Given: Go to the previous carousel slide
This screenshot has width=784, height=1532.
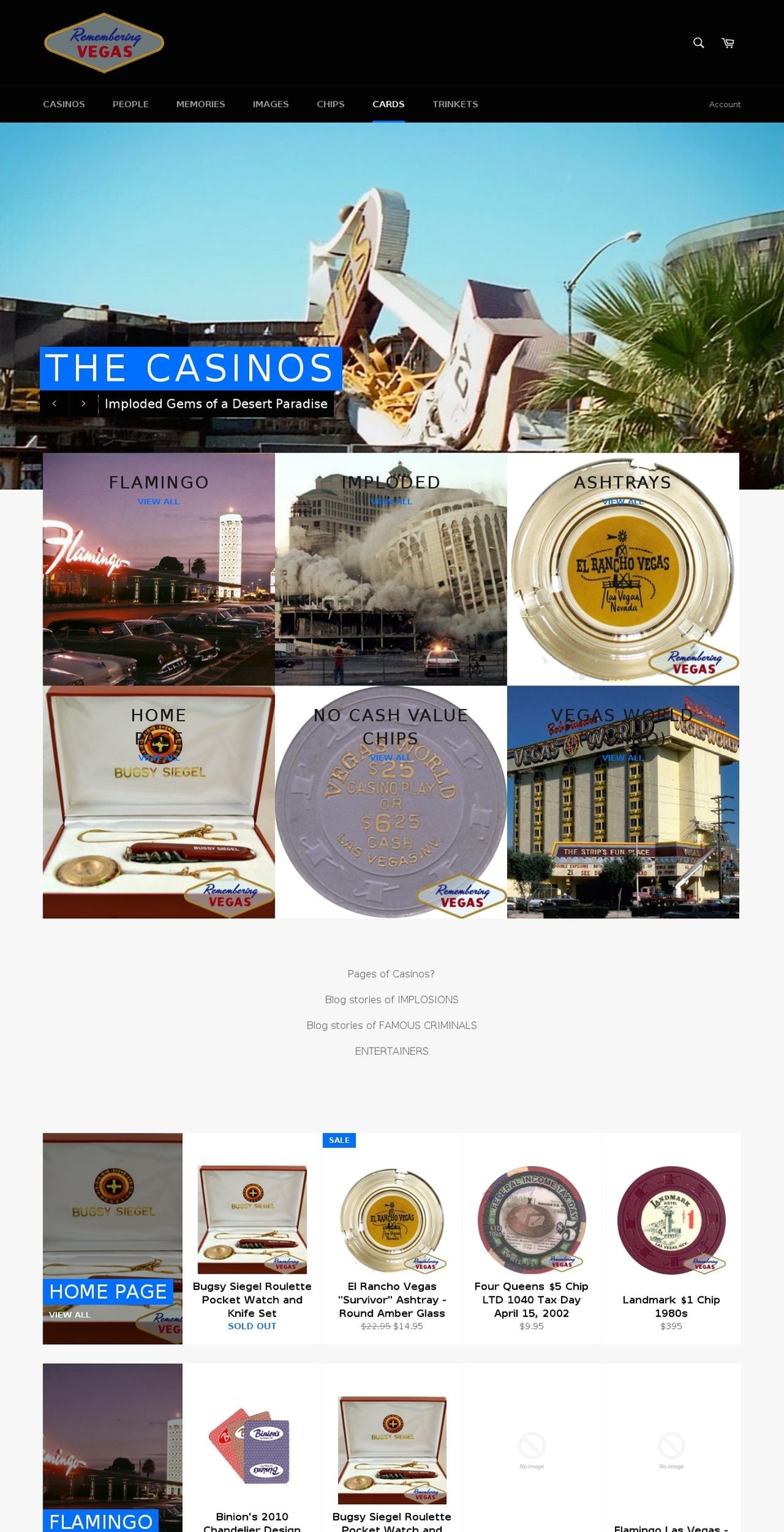Looking at the screenshot, I should (55, 404).
